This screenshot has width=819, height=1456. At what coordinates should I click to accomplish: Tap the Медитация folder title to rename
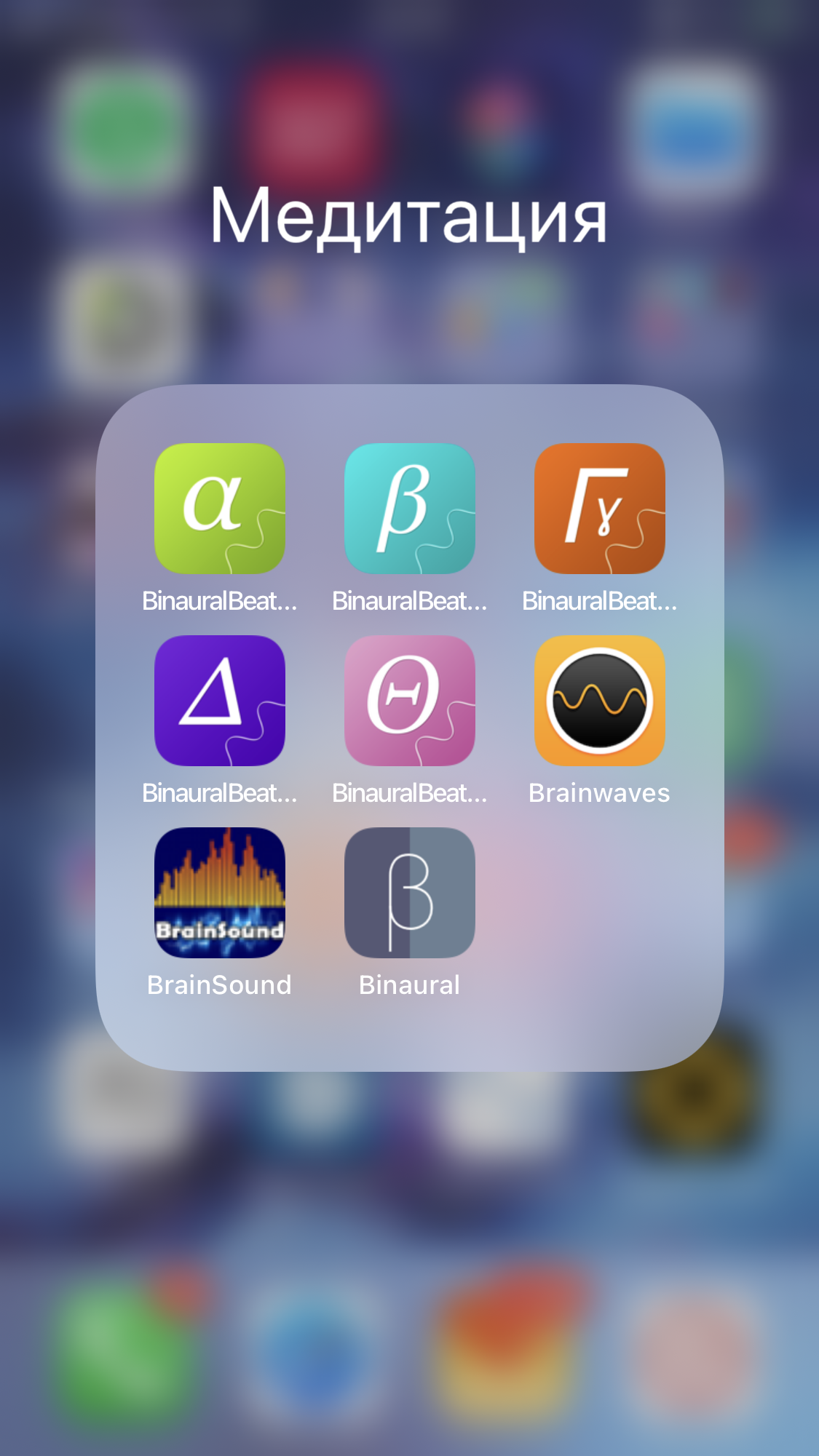[x=408, y=217]
